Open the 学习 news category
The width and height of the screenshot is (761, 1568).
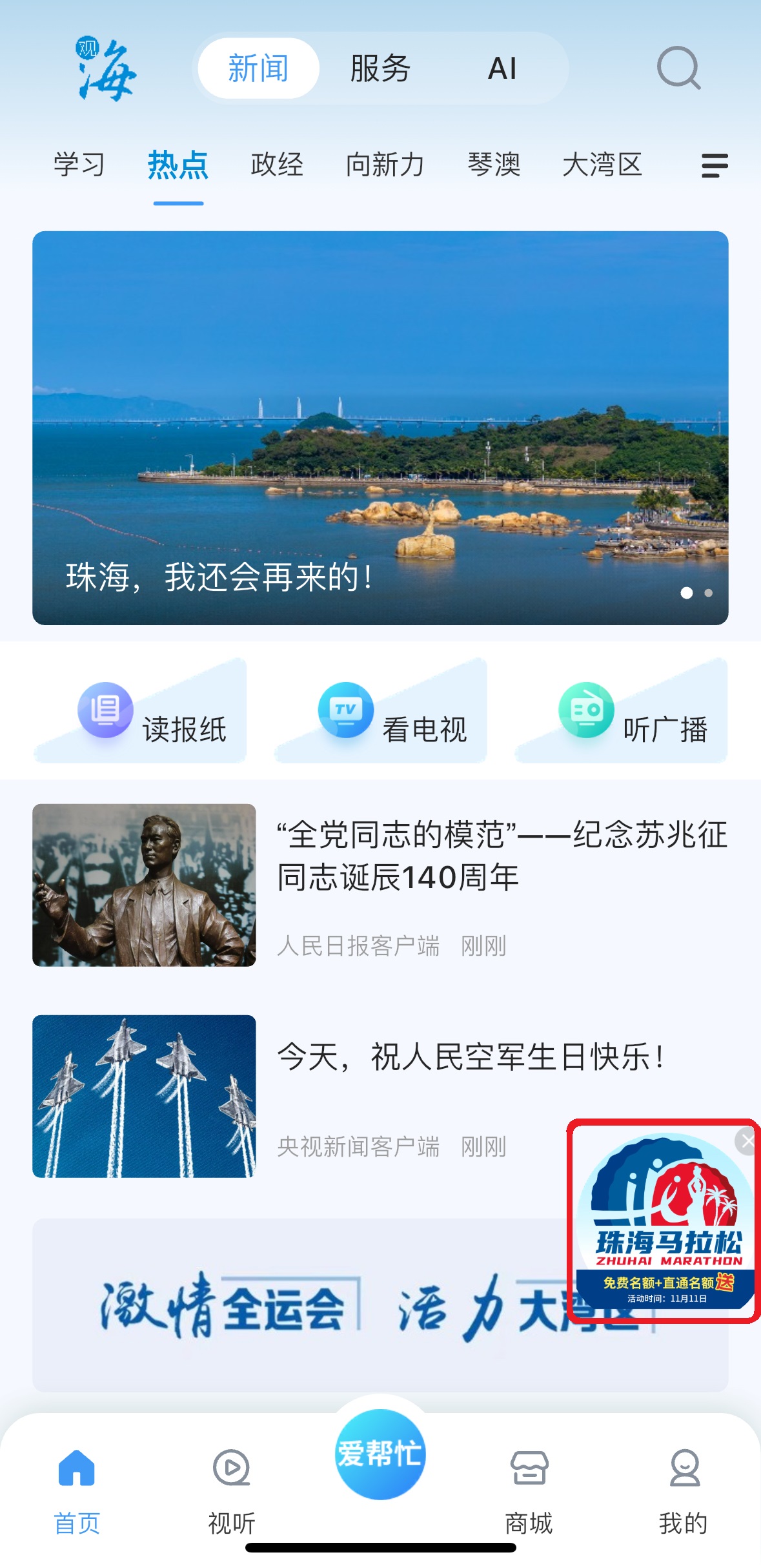click(x=79, y=165)
